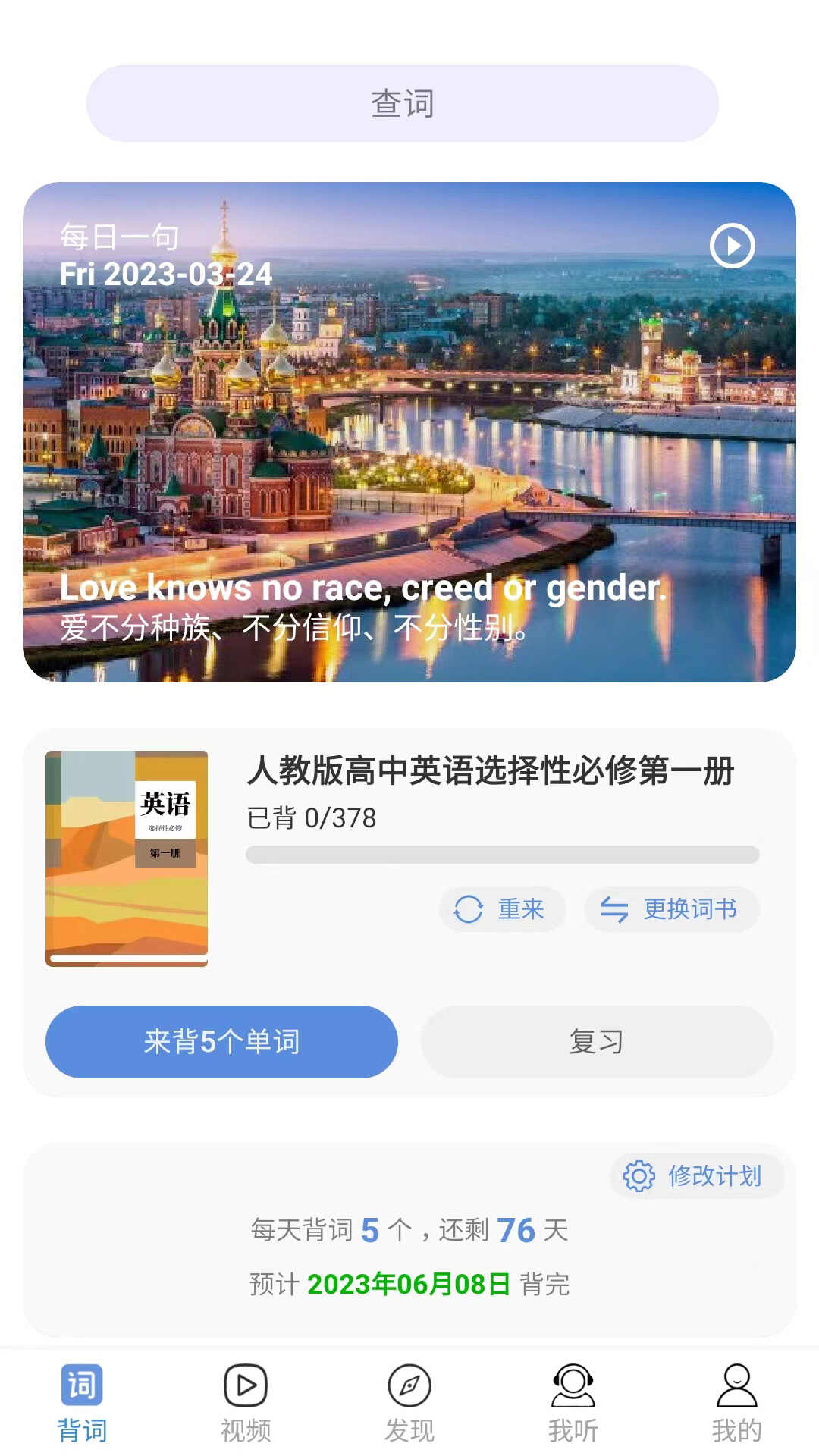Tap the 查词 search bar
819x1456 pixels.
402,104
